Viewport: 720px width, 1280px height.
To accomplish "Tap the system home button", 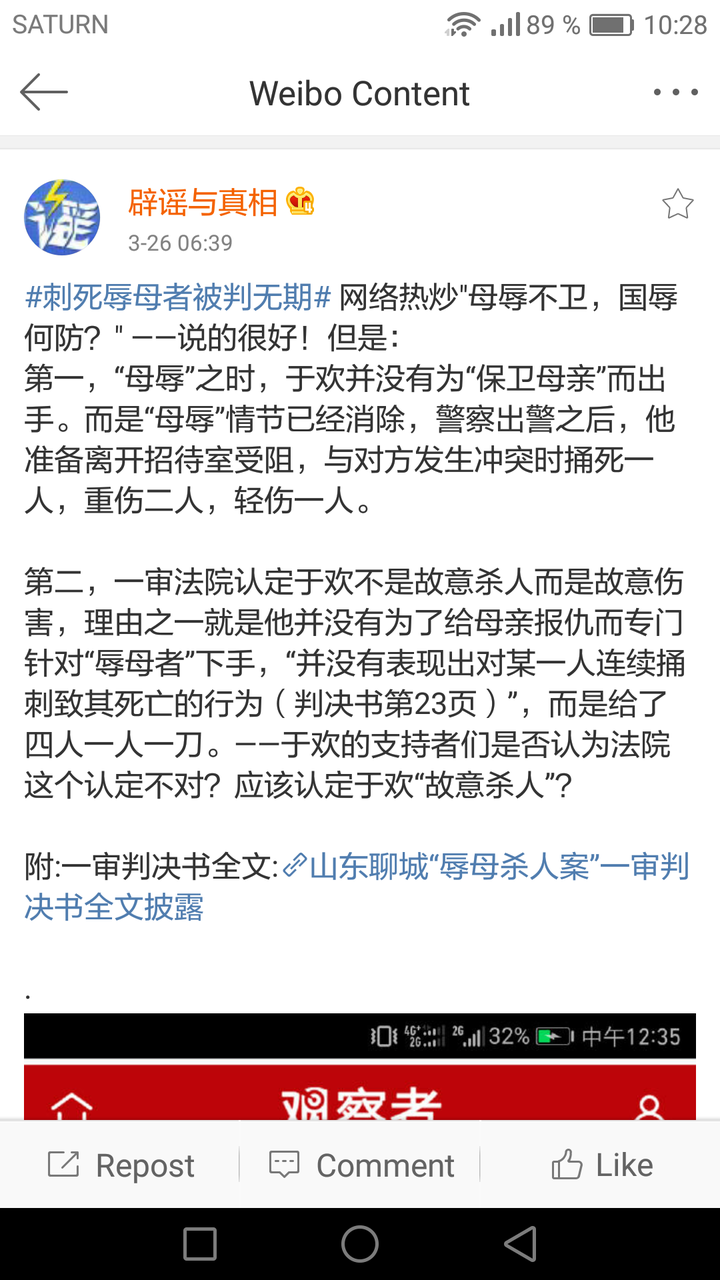I will tap(360, 1244).
